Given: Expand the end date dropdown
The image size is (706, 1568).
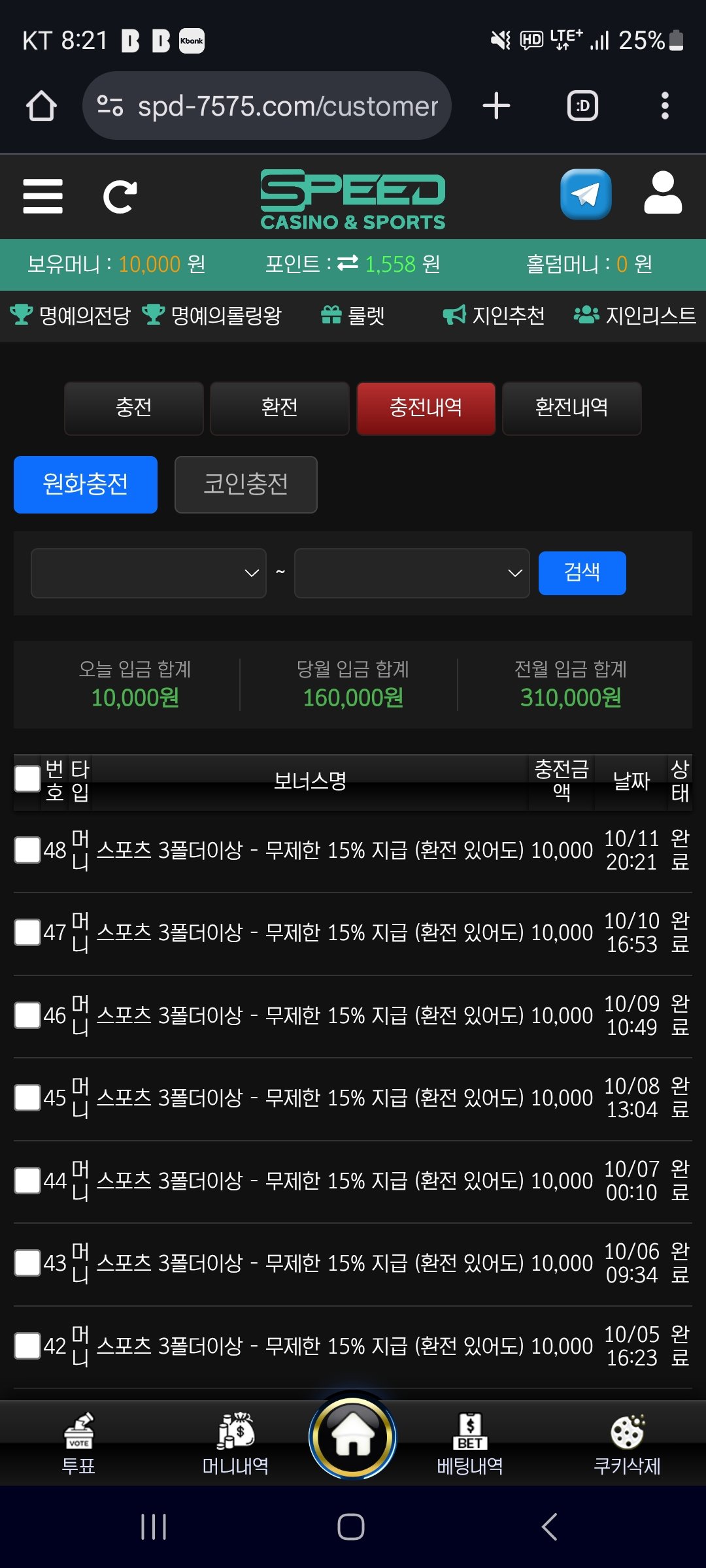Looking at the screenshot, I should [x=412, y=573].
